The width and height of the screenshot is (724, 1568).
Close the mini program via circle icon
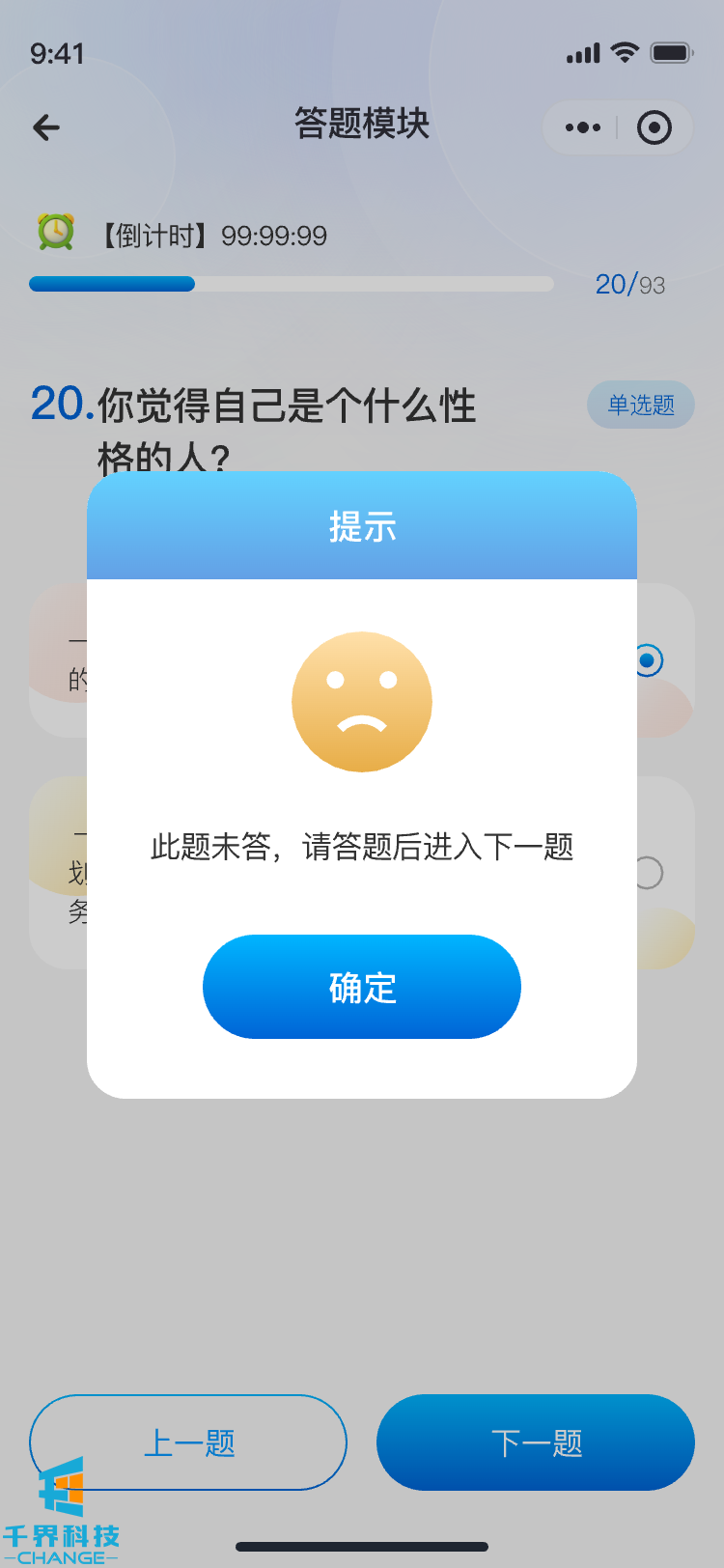click(654, 127)
